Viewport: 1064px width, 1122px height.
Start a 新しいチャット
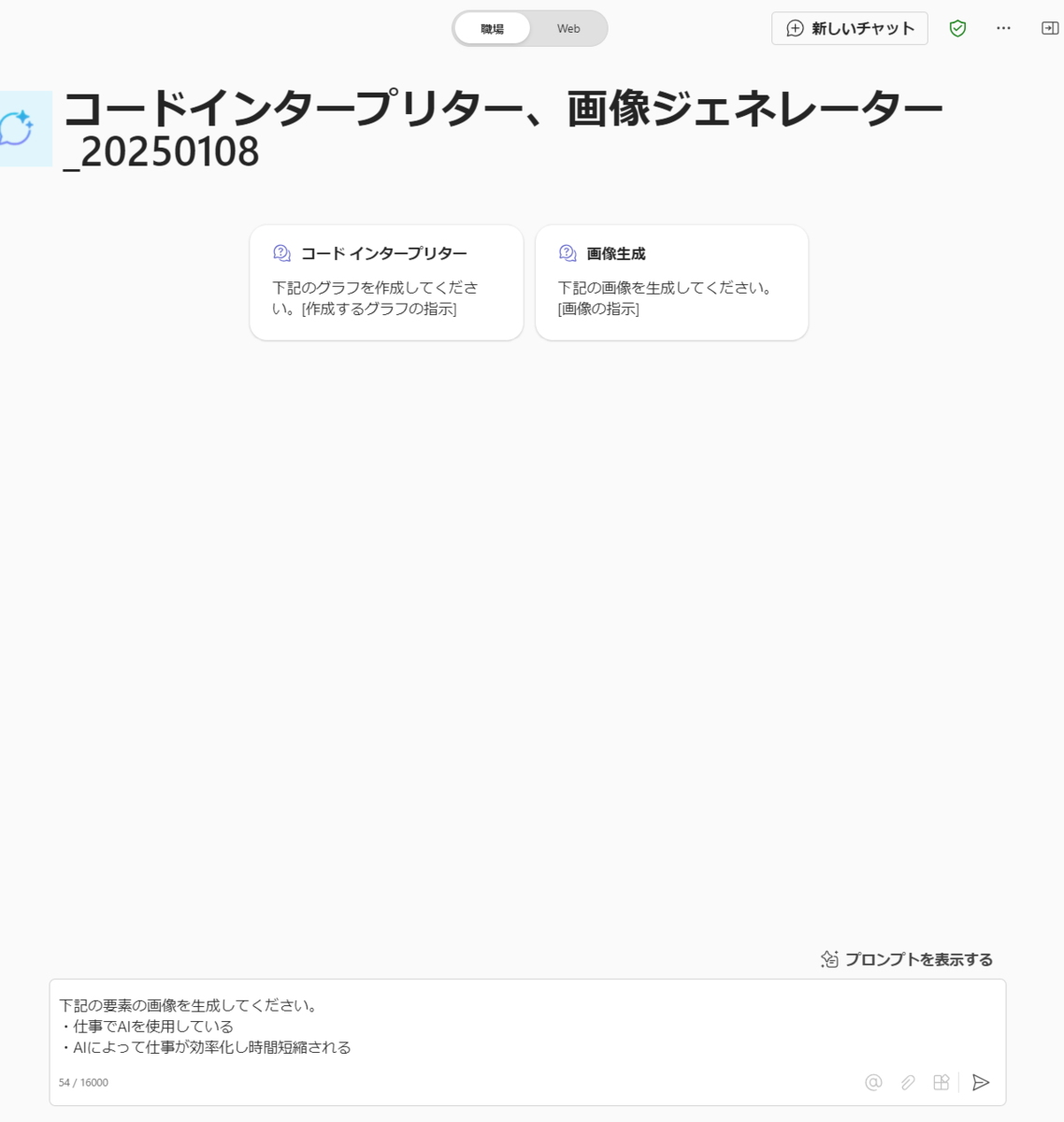pyautogui.click(x=850, y=28)
